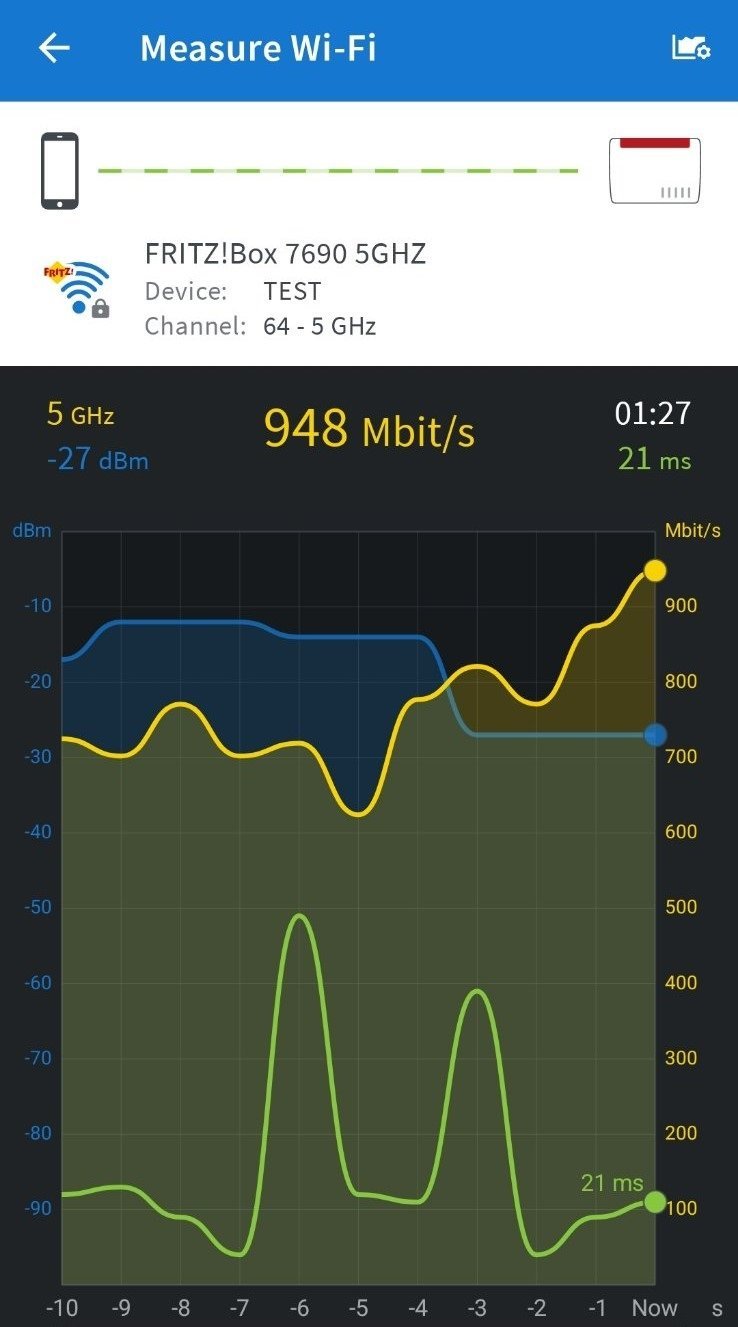Image resolution: width=738 pixels, height=1327 pixels.
Task: Open the measurement settings folder icon
Action: 690,48
